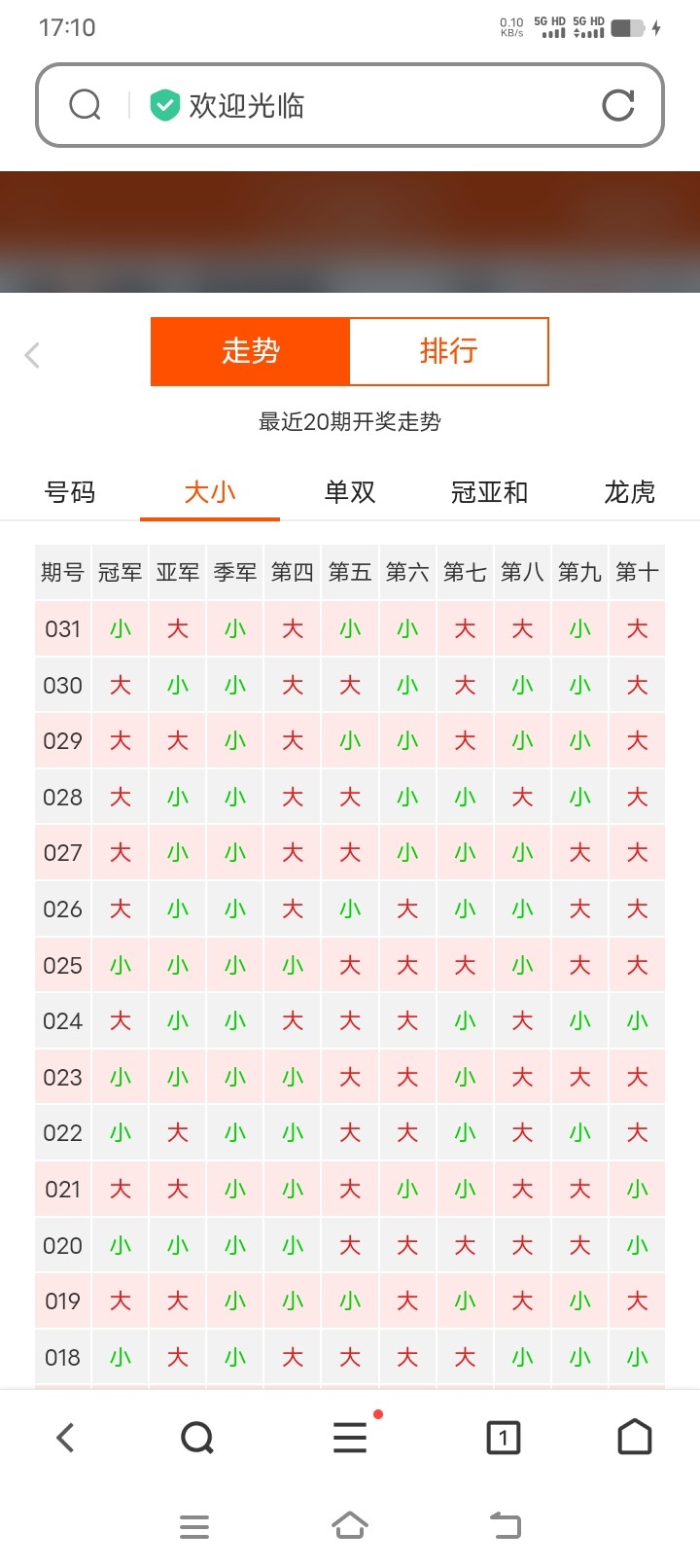This screenshot has width=700, height=1568.
Task: Tap period number 031 in the table
Action: click(x=61, y=628)
